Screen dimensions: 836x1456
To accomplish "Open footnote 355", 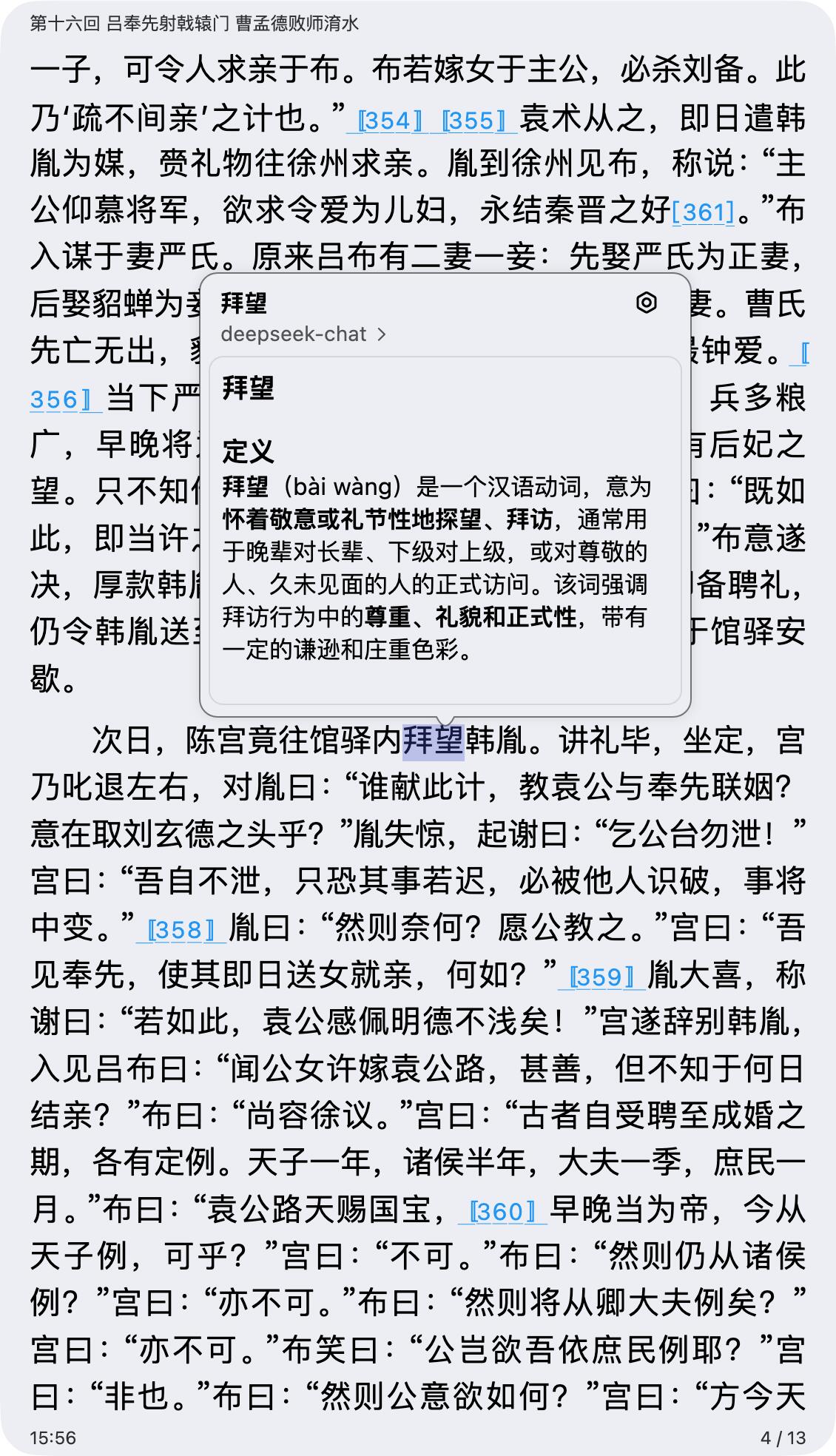I will coord(473,120).
